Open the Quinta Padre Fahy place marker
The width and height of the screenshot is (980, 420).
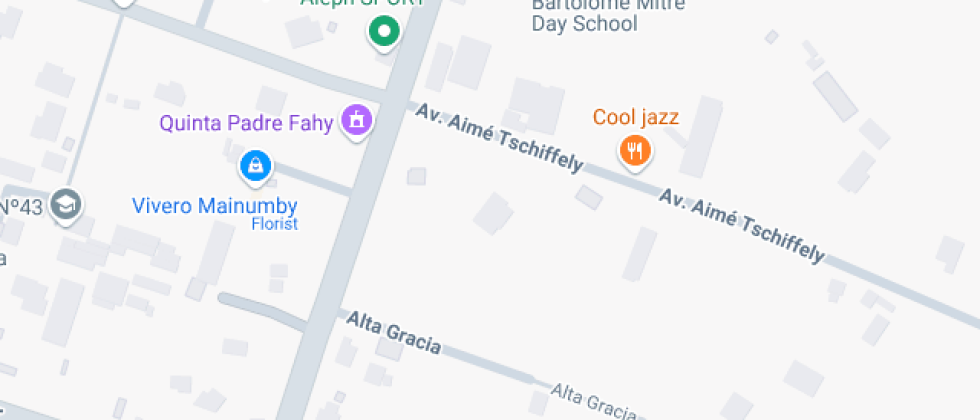pyautogui.click(x=356, y=121)
